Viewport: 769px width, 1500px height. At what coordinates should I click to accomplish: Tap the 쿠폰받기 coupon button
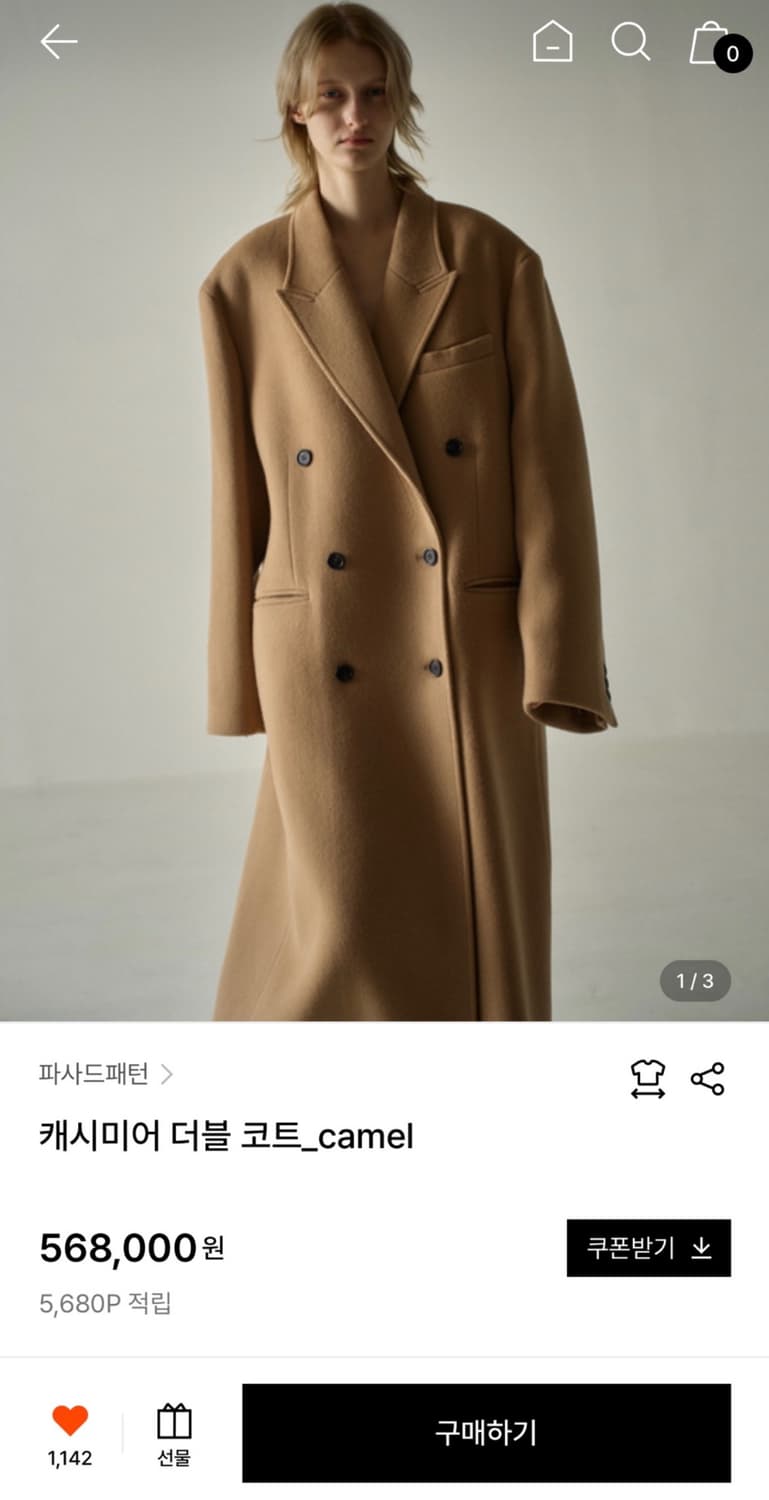point(648,1248)
